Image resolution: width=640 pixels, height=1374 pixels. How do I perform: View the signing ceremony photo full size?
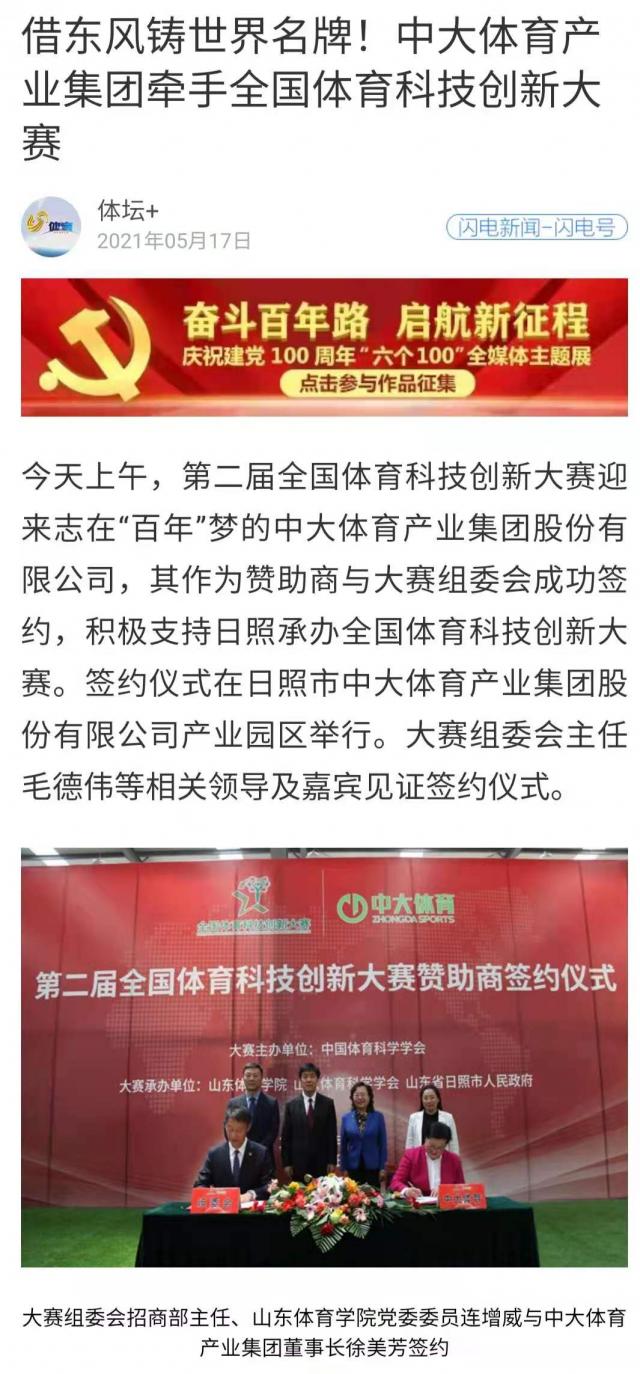(324, 1056)
